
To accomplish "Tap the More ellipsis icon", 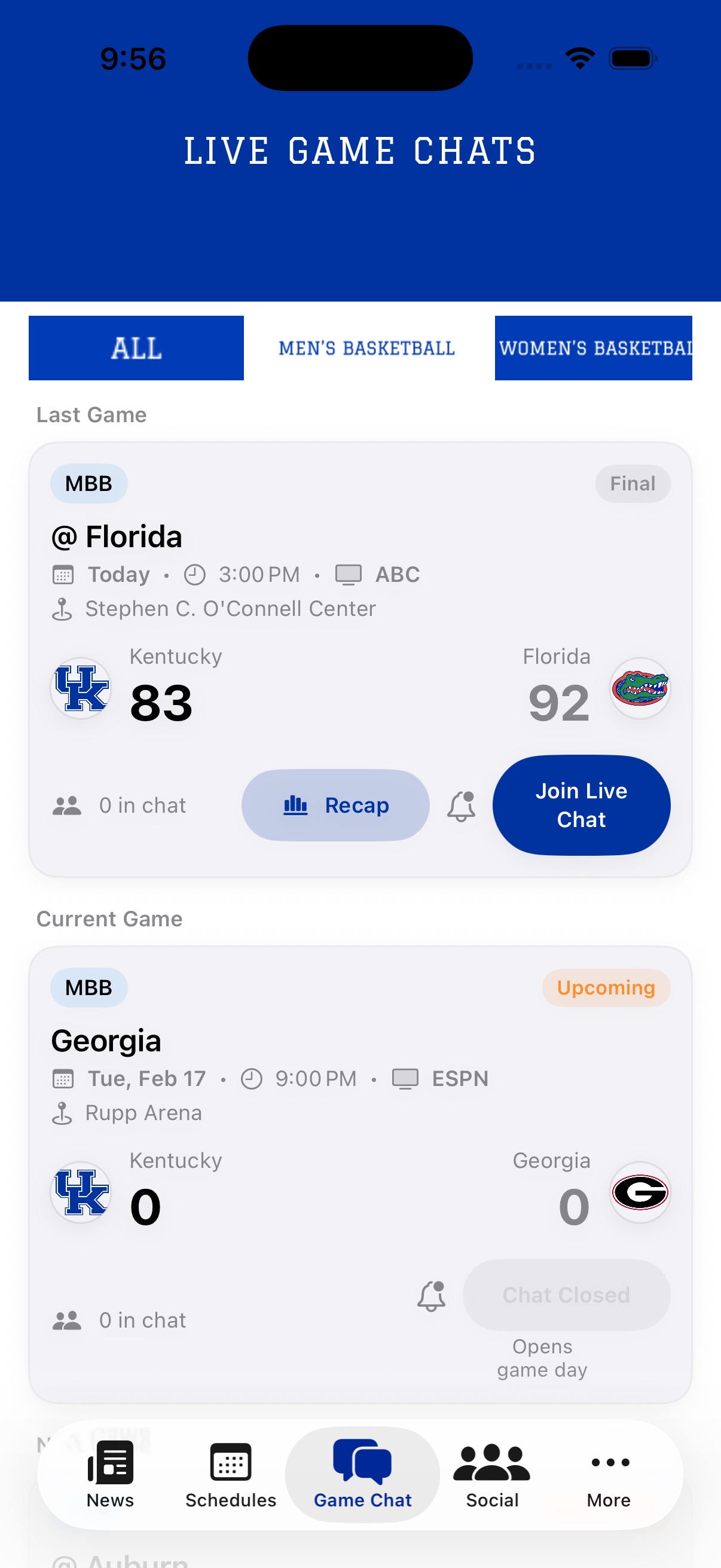I will (609, 1463).
